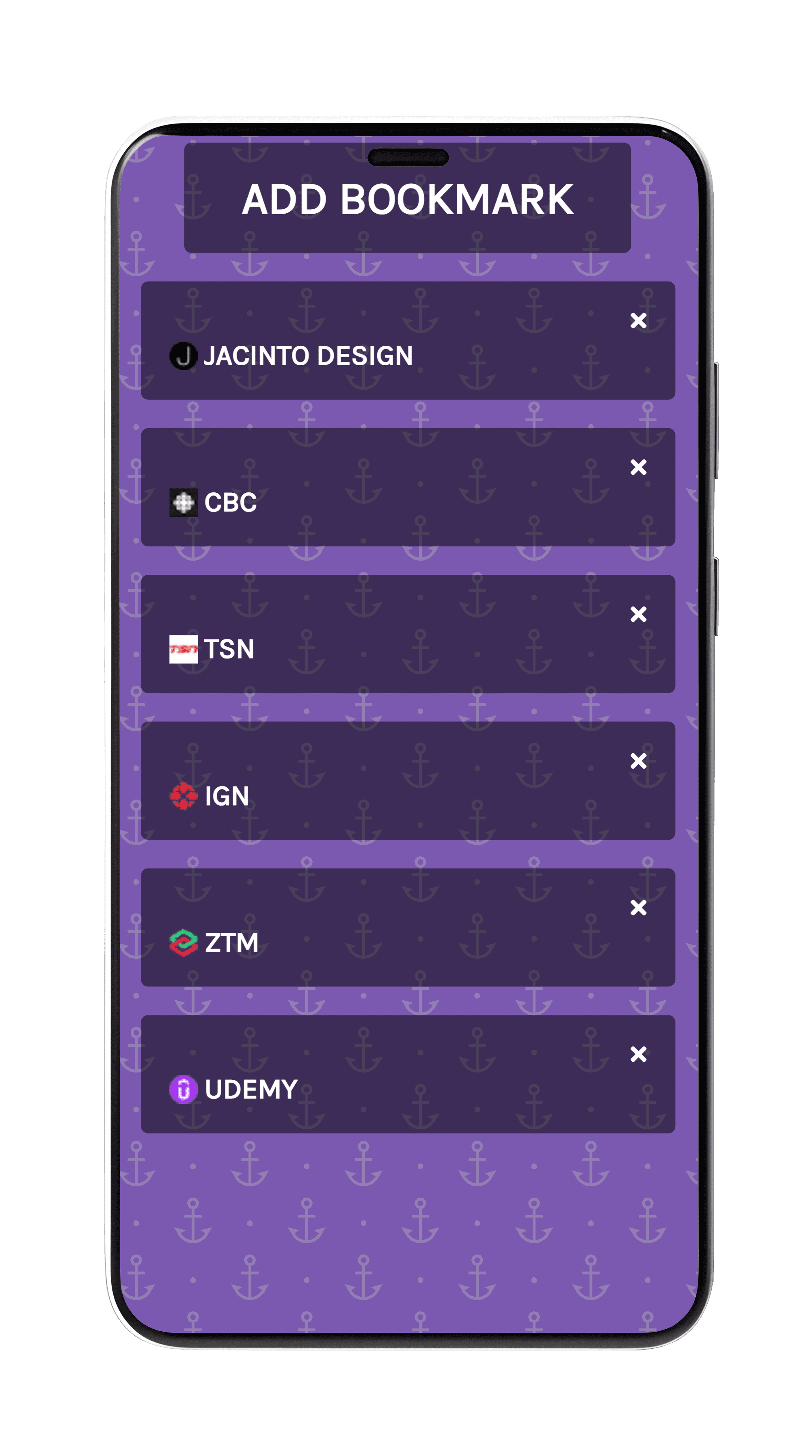This screenshot has width=812, height=1456.
Task: Delete the ZTM bookmark
Action: 638,908
